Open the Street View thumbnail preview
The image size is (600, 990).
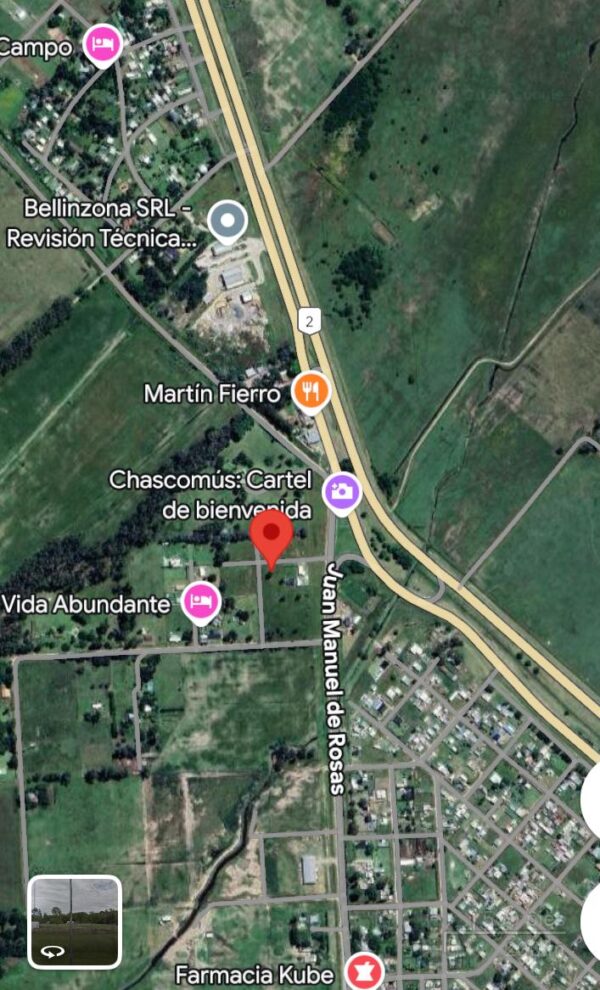75,921
